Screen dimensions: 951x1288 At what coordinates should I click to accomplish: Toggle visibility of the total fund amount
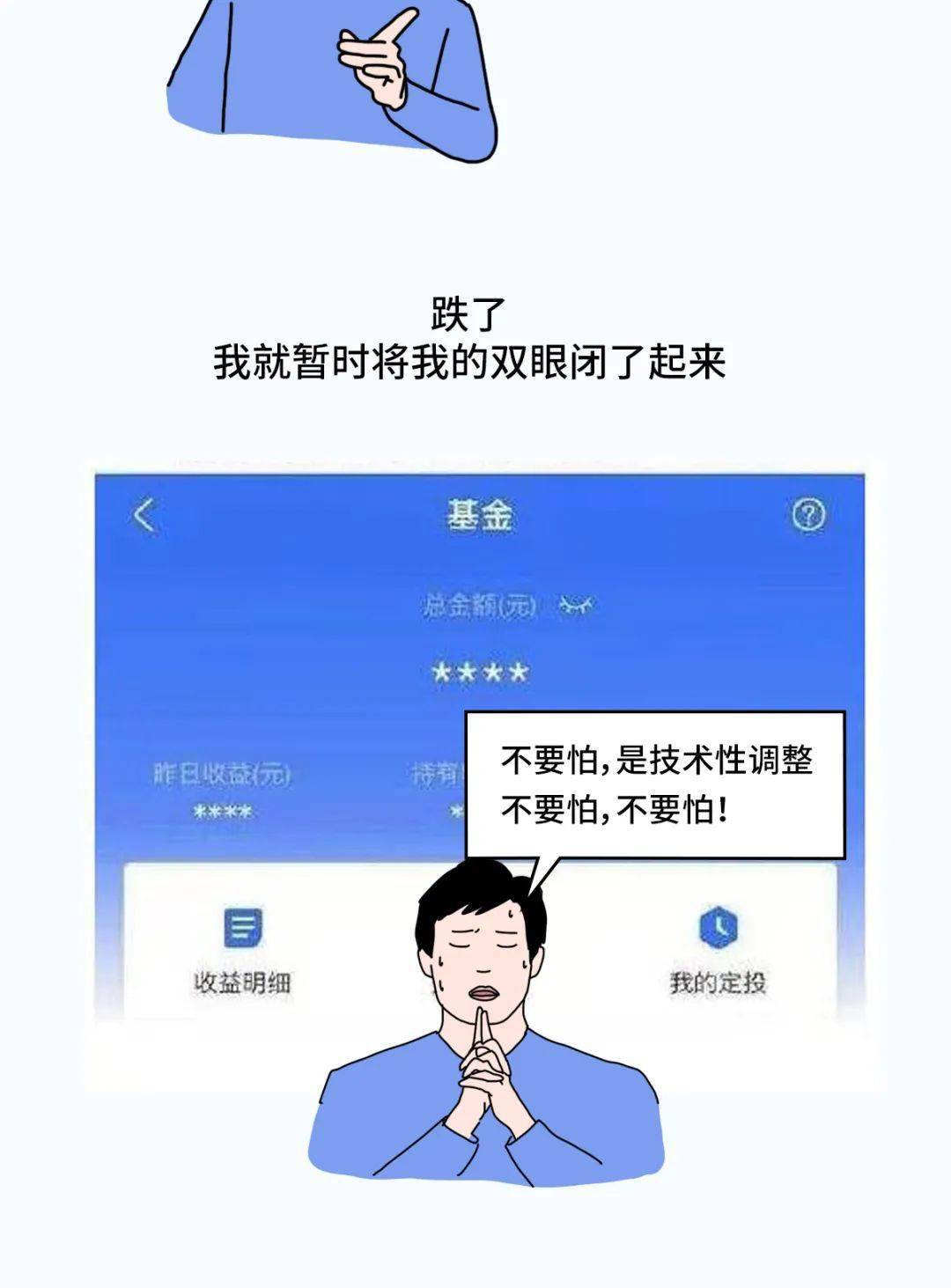point(577,602)
